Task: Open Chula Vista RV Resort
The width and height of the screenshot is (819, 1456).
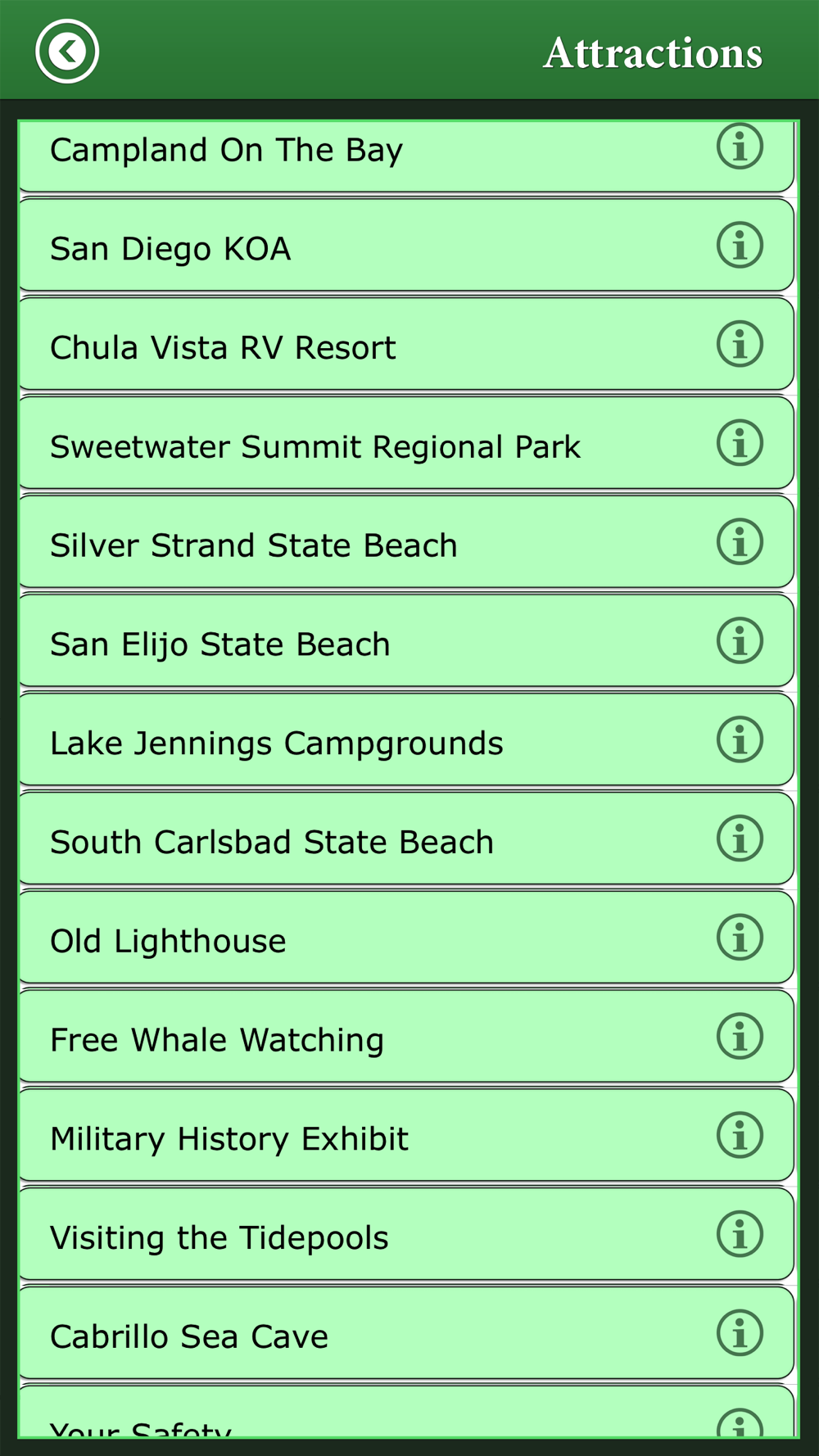Action: pyautogui.click(x=406, y=344)
